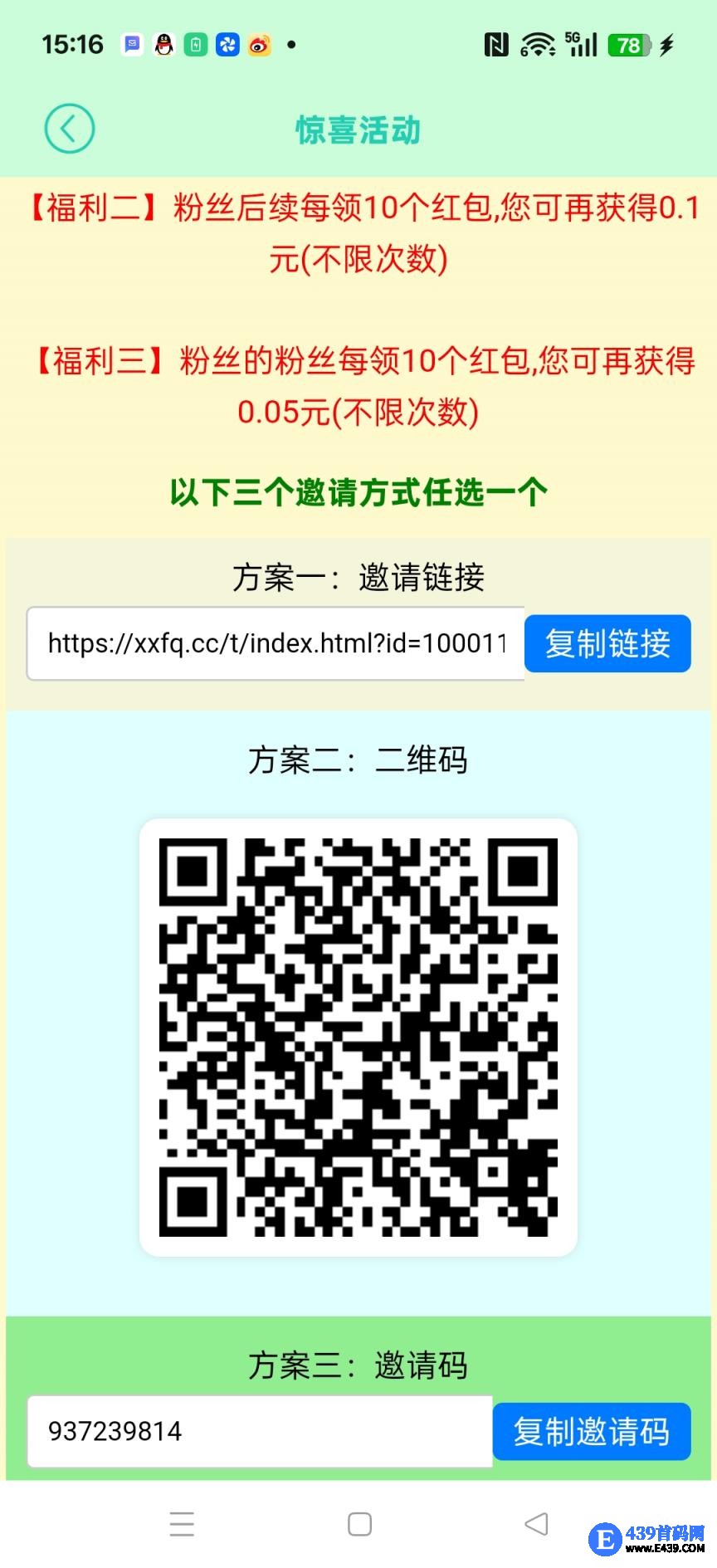Open the QQ notification icon in status bar
Screen dimensions: 717x1568
163,45
